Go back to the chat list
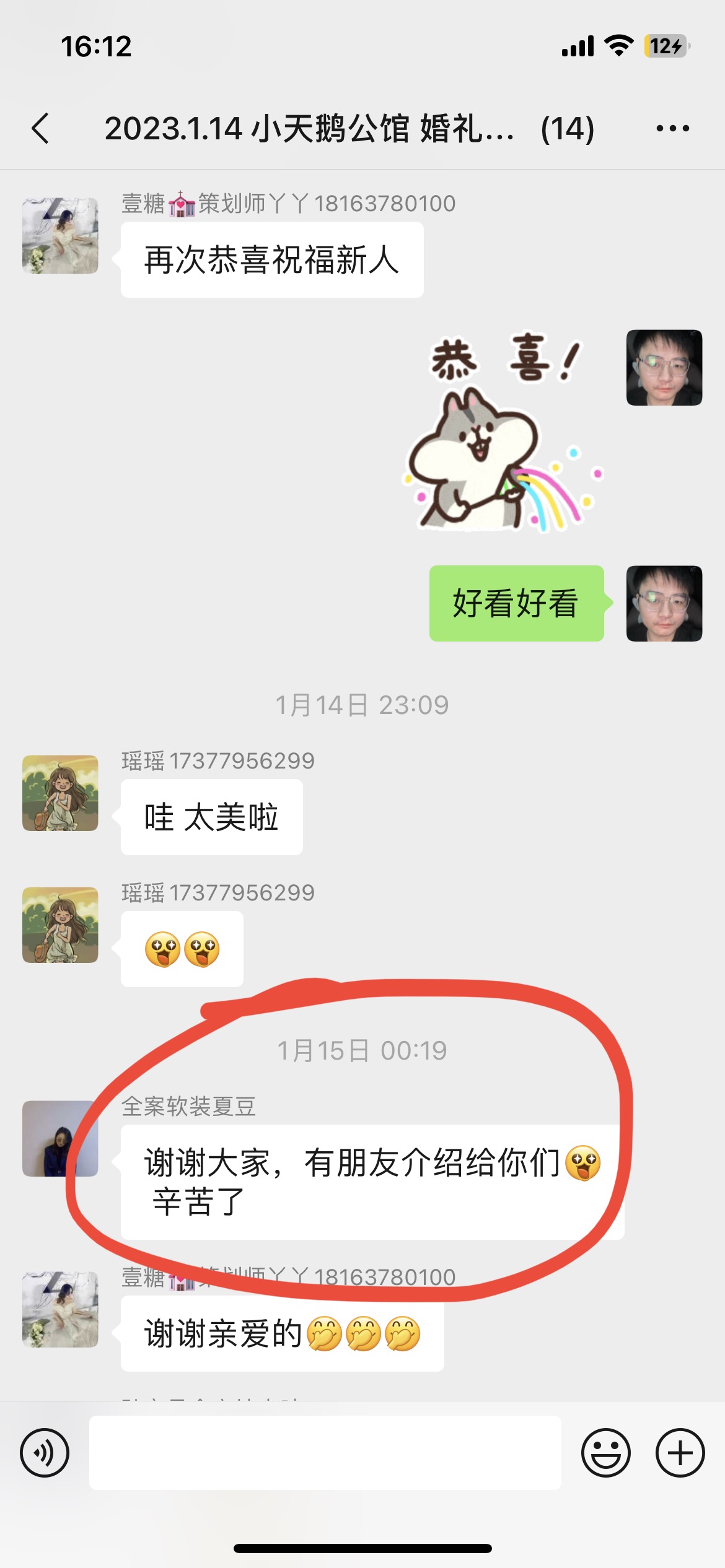The width and height of the screenshot is (725, 1568). tap(40, 129)
